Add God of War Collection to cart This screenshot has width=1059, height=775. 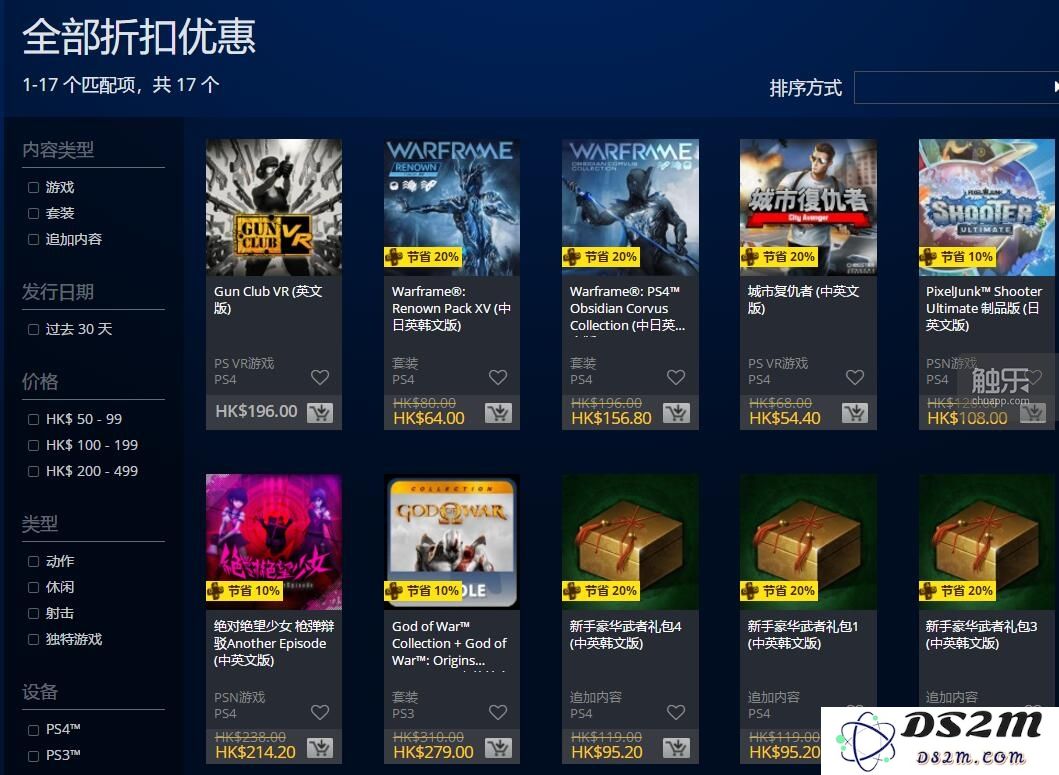pos(498,747)
